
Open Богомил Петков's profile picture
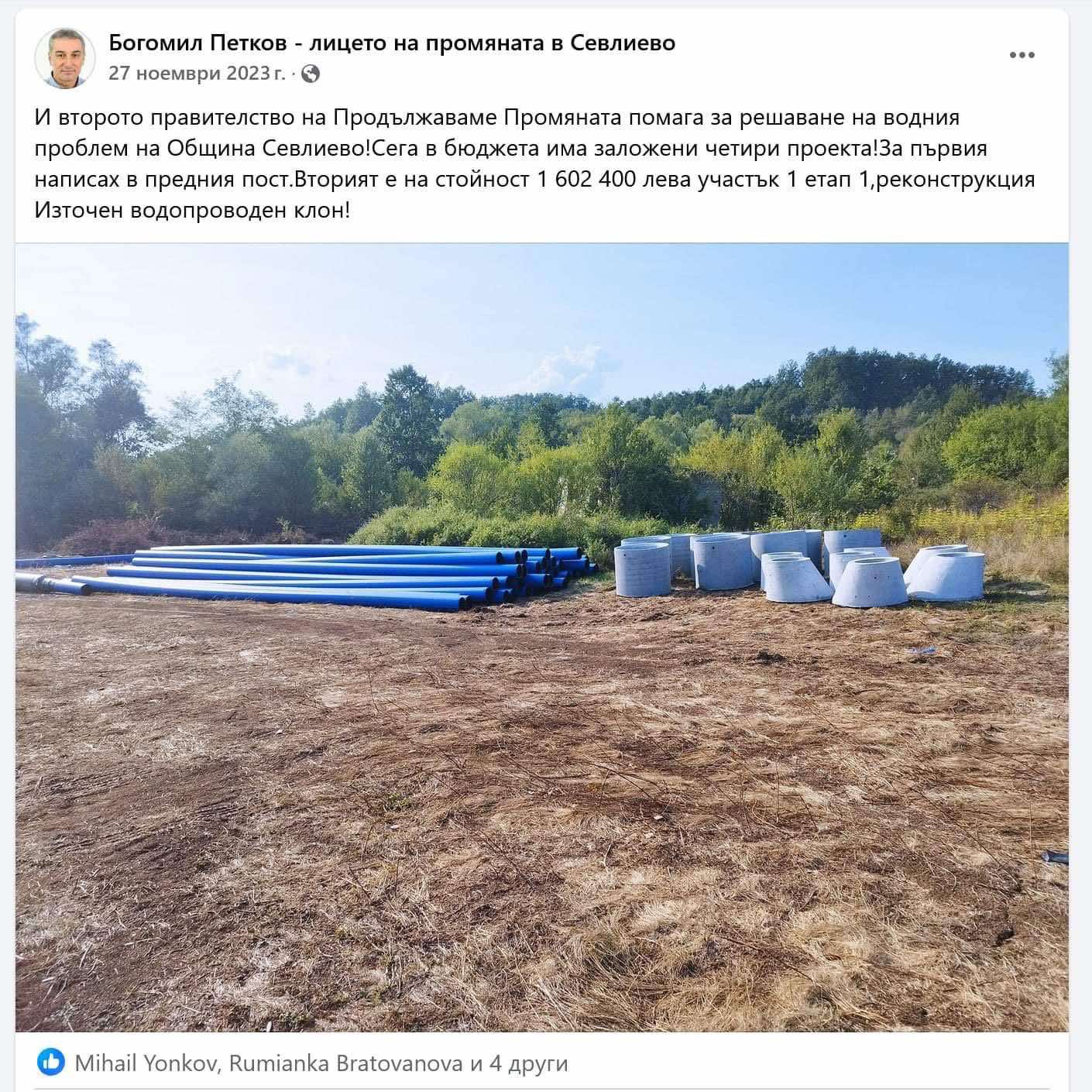65,58
